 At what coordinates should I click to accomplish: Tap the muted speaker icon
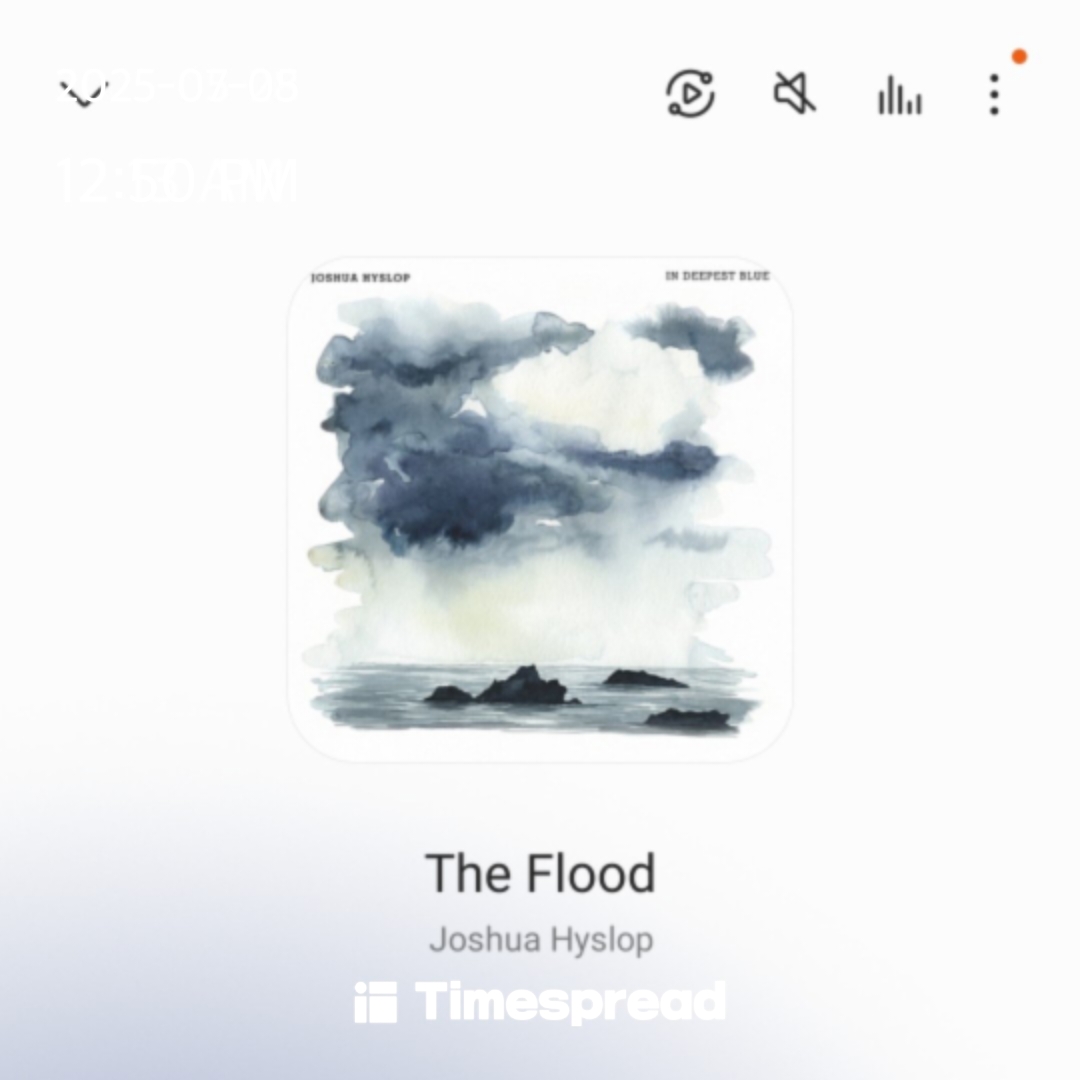point(795,94)
